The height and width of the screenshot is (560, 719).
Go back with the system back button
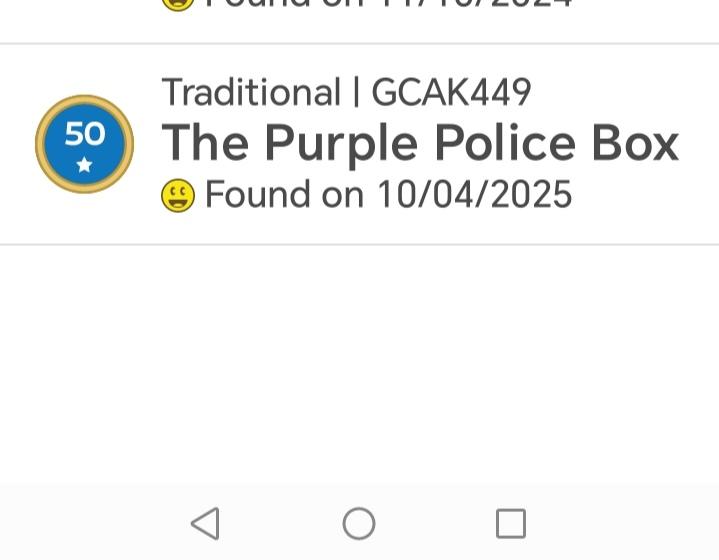coord(205,523)
